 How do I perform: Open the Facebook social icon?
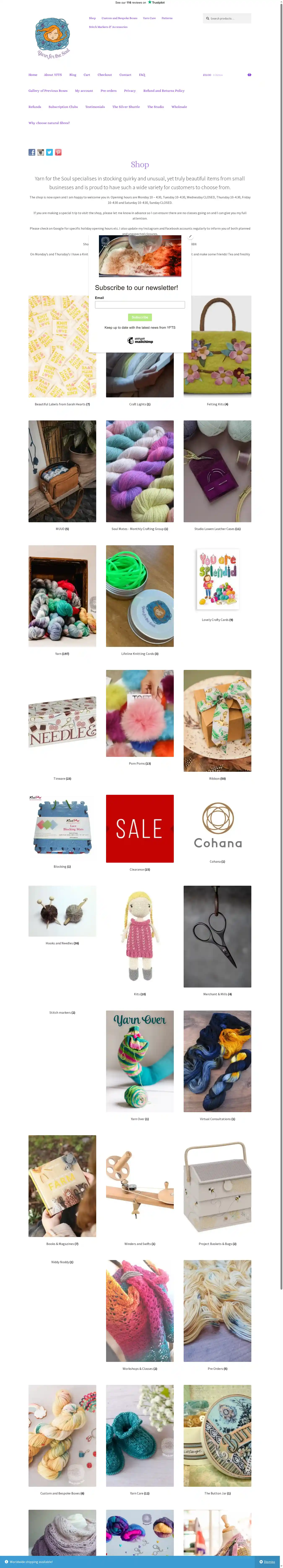[32, 152]
